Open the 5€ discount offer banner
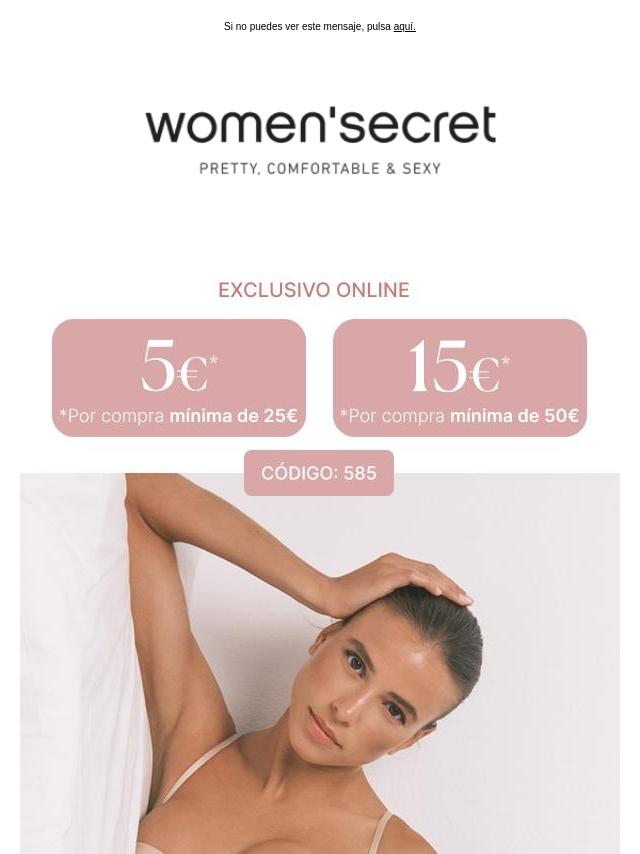Viewport: 640px width, 854px height. 179,378
